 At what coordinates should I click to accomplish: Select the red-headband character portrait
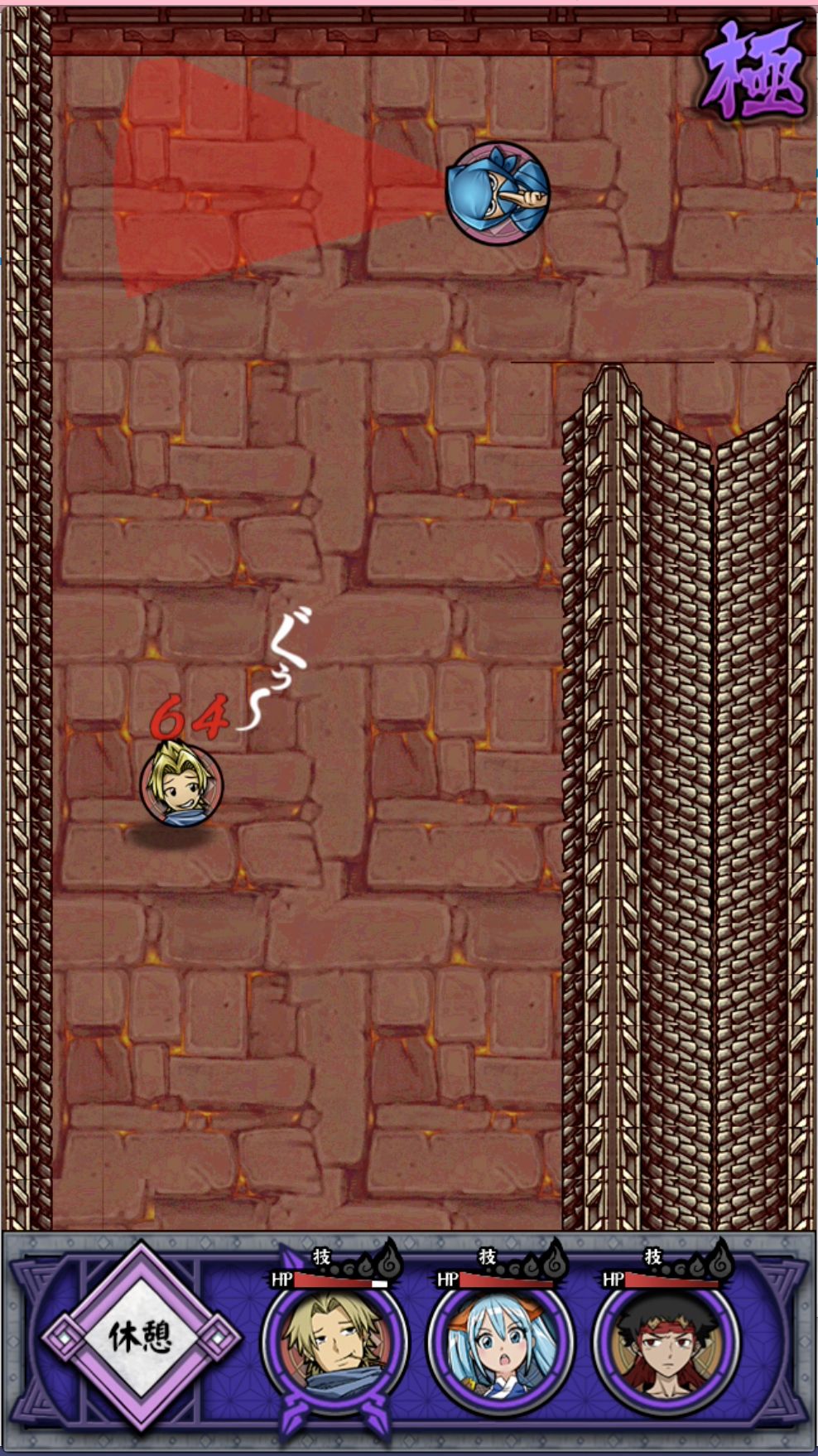point(666,1342)
